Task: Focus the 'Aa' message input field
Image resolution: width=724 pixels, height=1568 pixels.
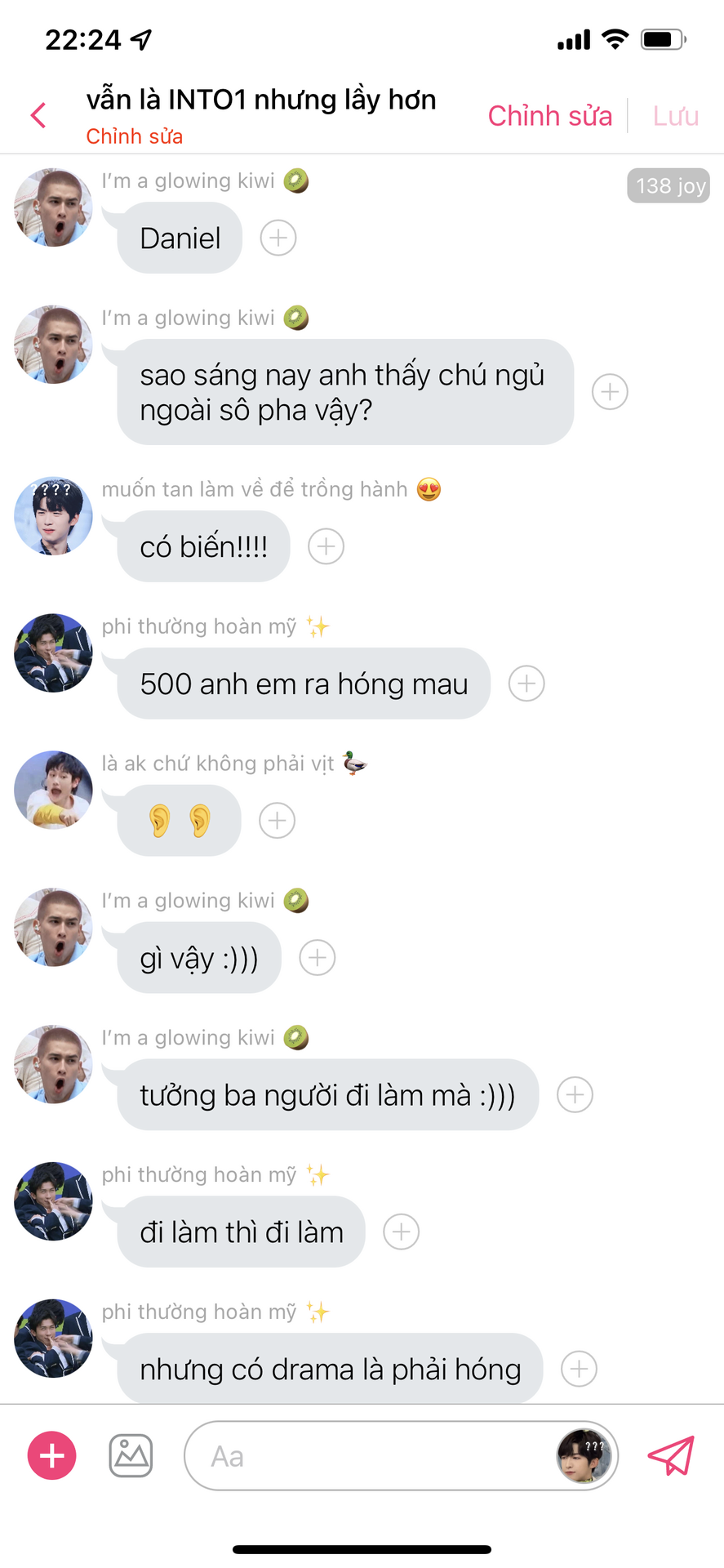Action: tap(367, 1456)
